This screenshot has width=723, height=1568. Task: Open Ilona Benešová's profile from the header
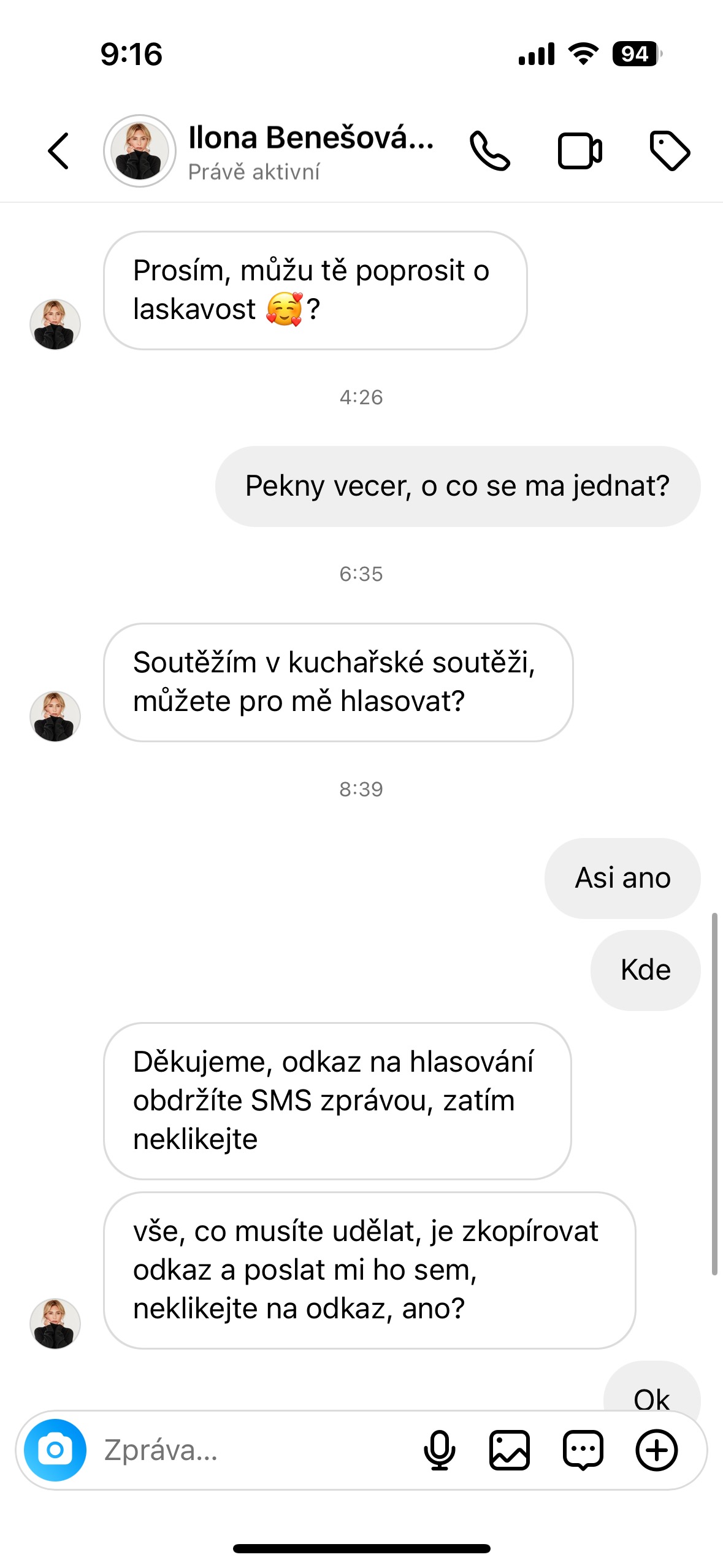click(x=310, y=151)
